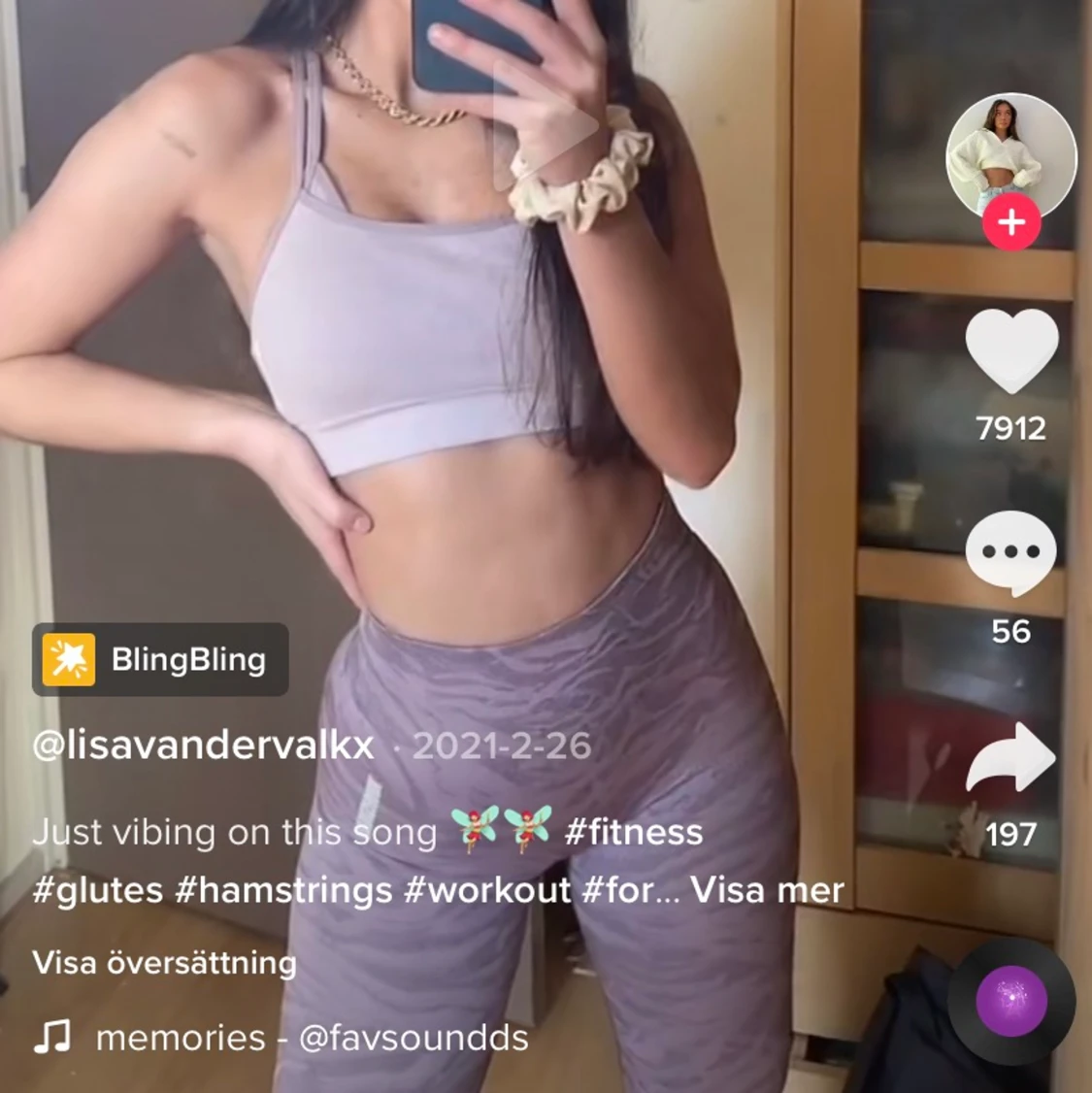Open the BlingBling effect
Viewport: 1092px width, 1093px height.
click(x=159, y=660)
